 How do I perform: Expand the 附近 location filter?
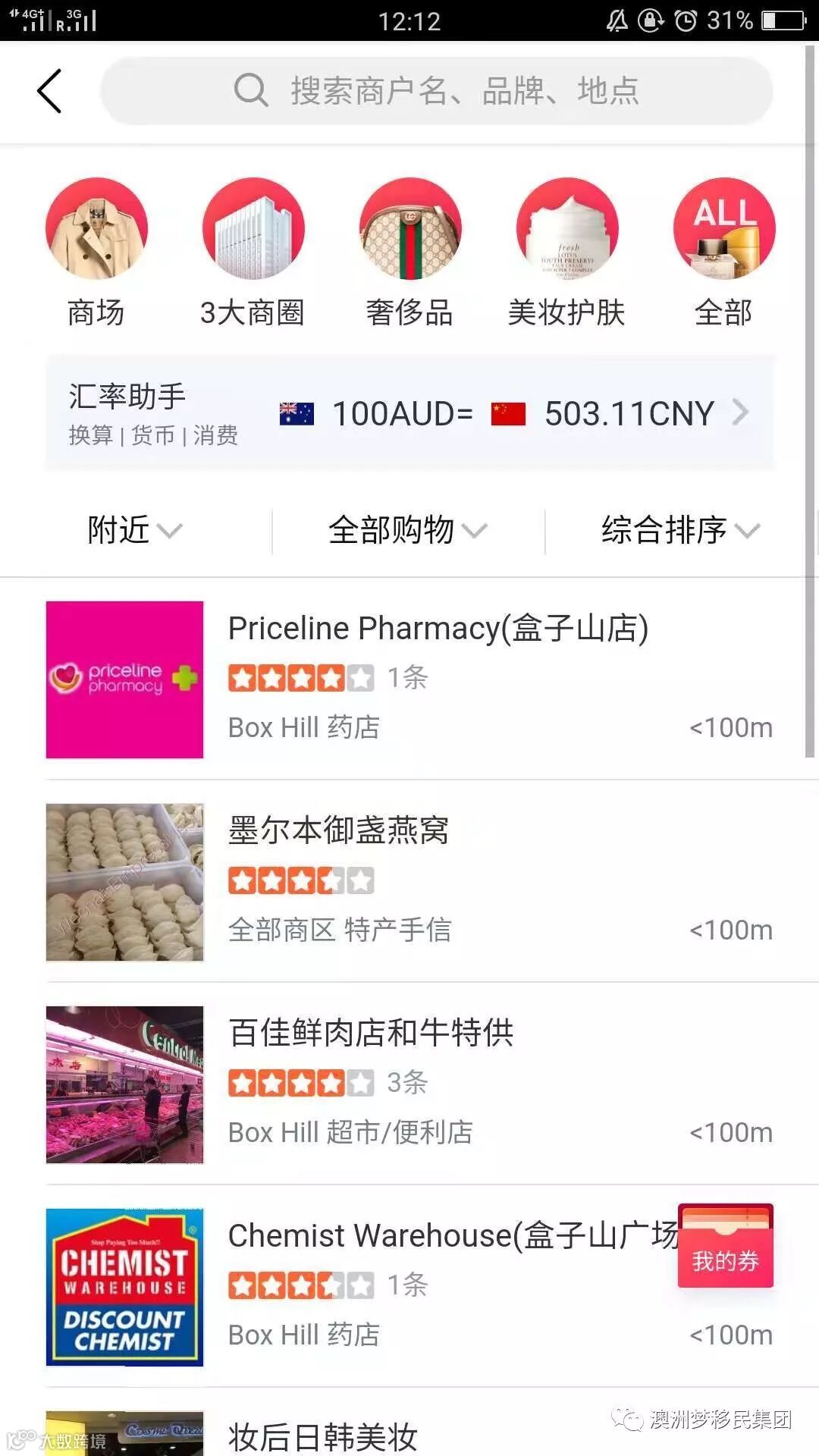pos(135,529)
